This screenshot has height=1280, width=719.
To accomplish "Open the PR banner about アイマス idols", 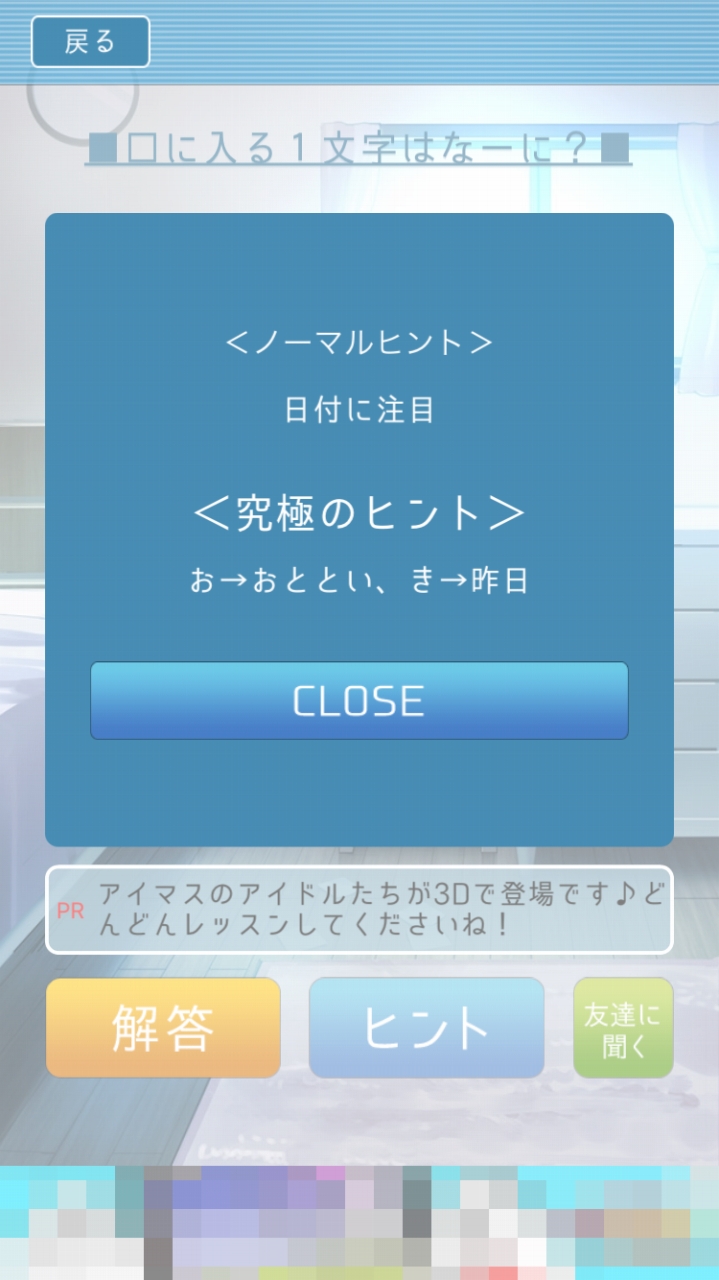I will pyautogui.click(x=359, y=909).
